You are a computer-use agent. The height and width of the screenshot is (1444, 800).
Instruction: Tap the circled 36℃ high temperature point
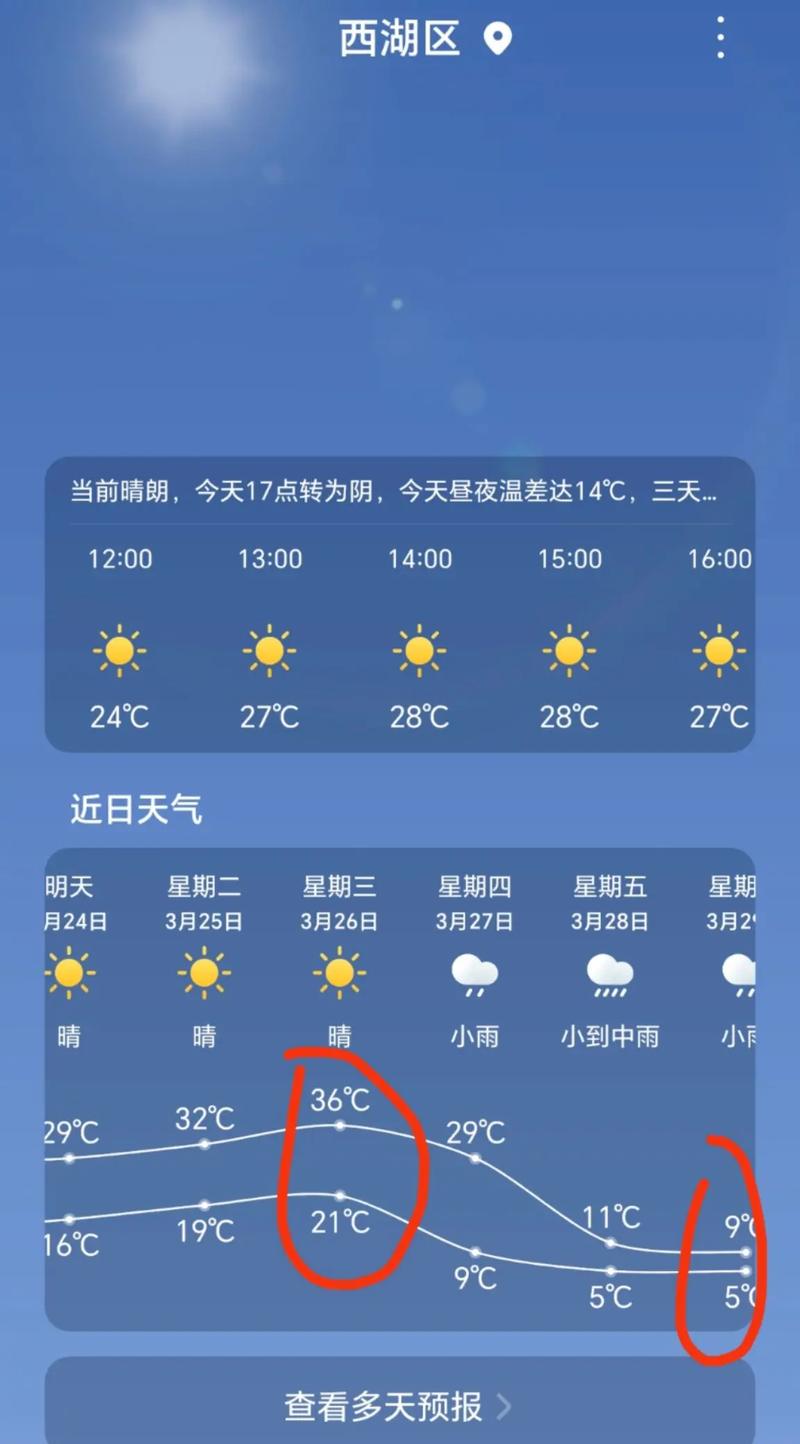(340, 1125)
